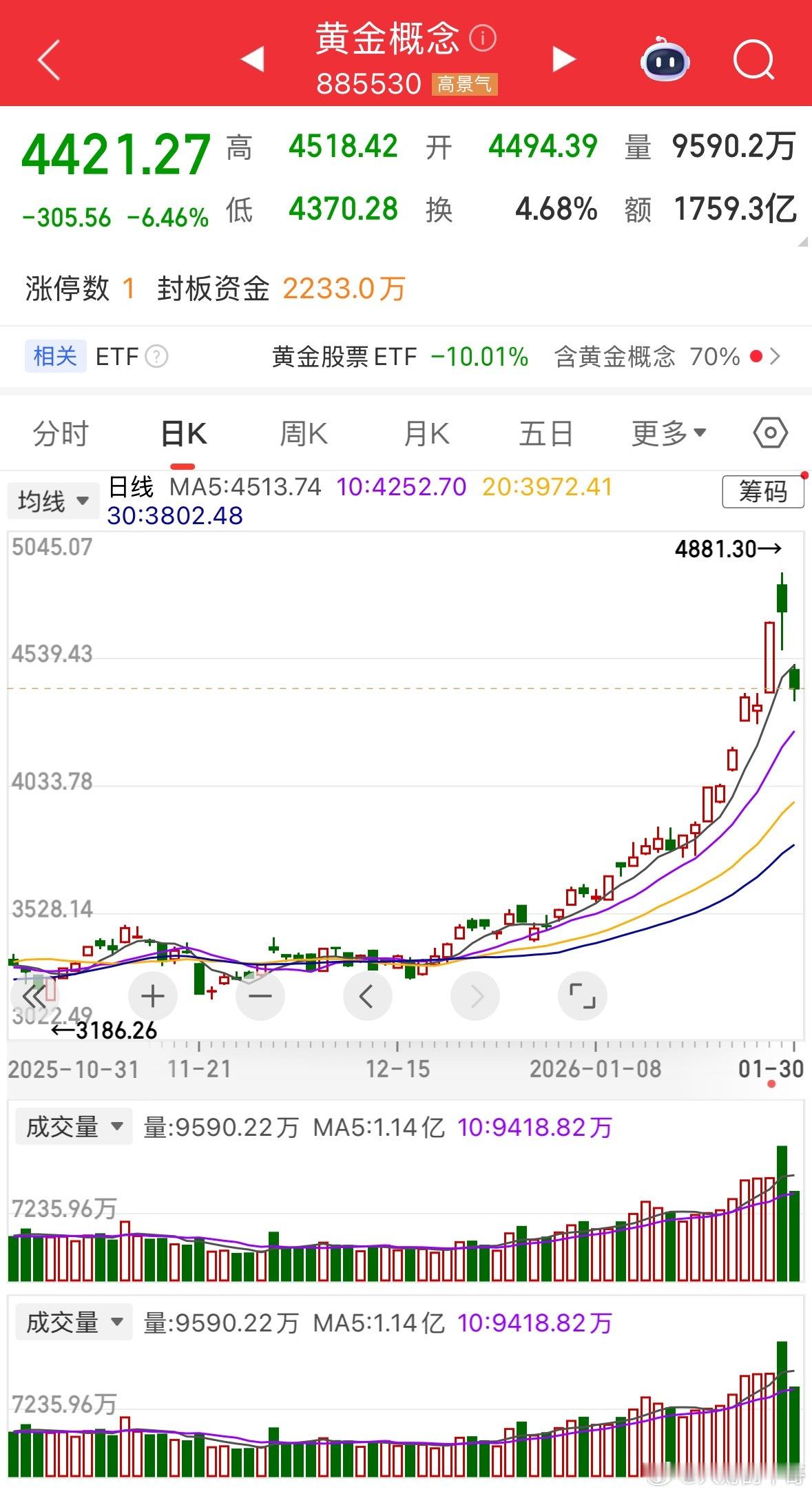Switch sector back using left triangle arrow
Image resolution: width=812 pixels, height=1494 pixels.
pyautogui.click(x=253, y=61)
